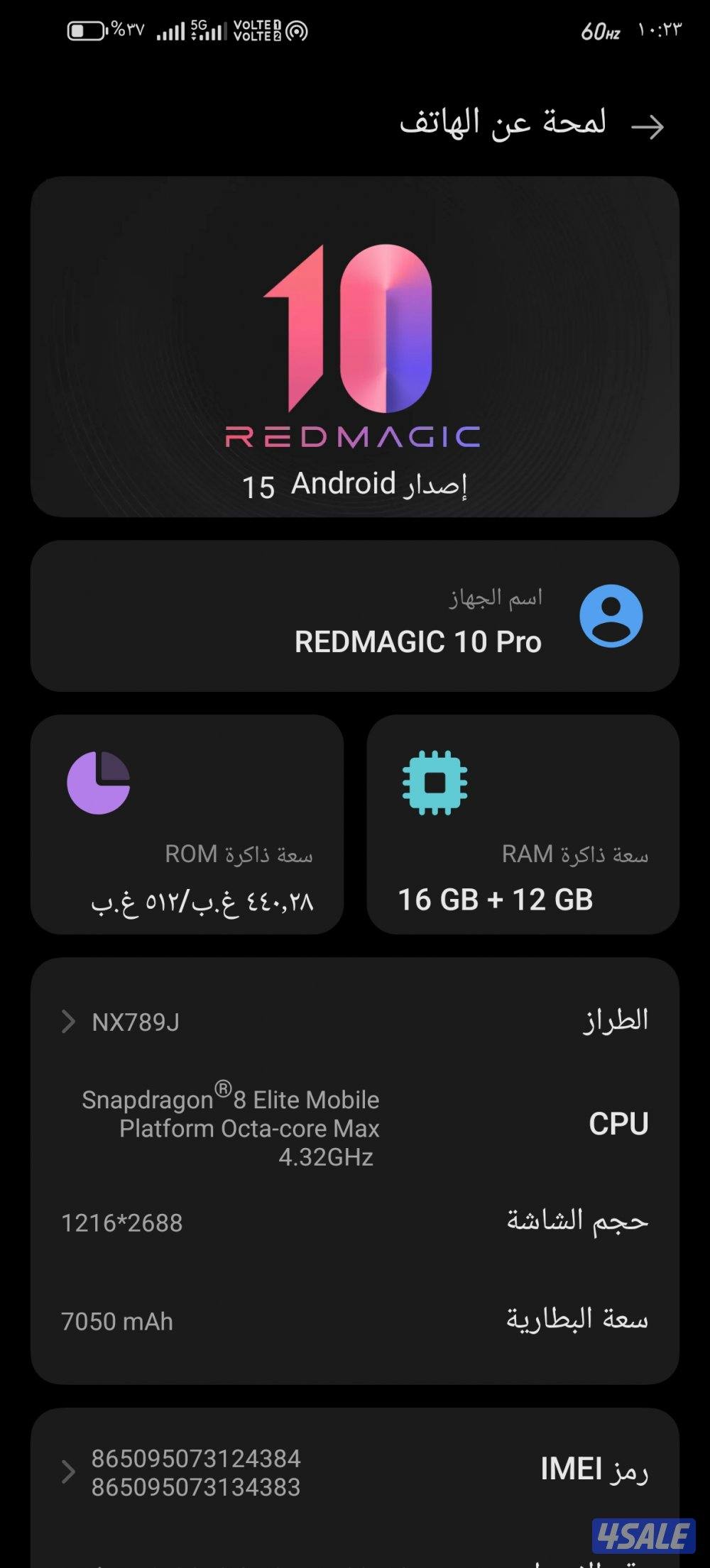710x1568 pixels.
Task: Tap the blue device name avatar icon
Action: (x=612, y=617)
